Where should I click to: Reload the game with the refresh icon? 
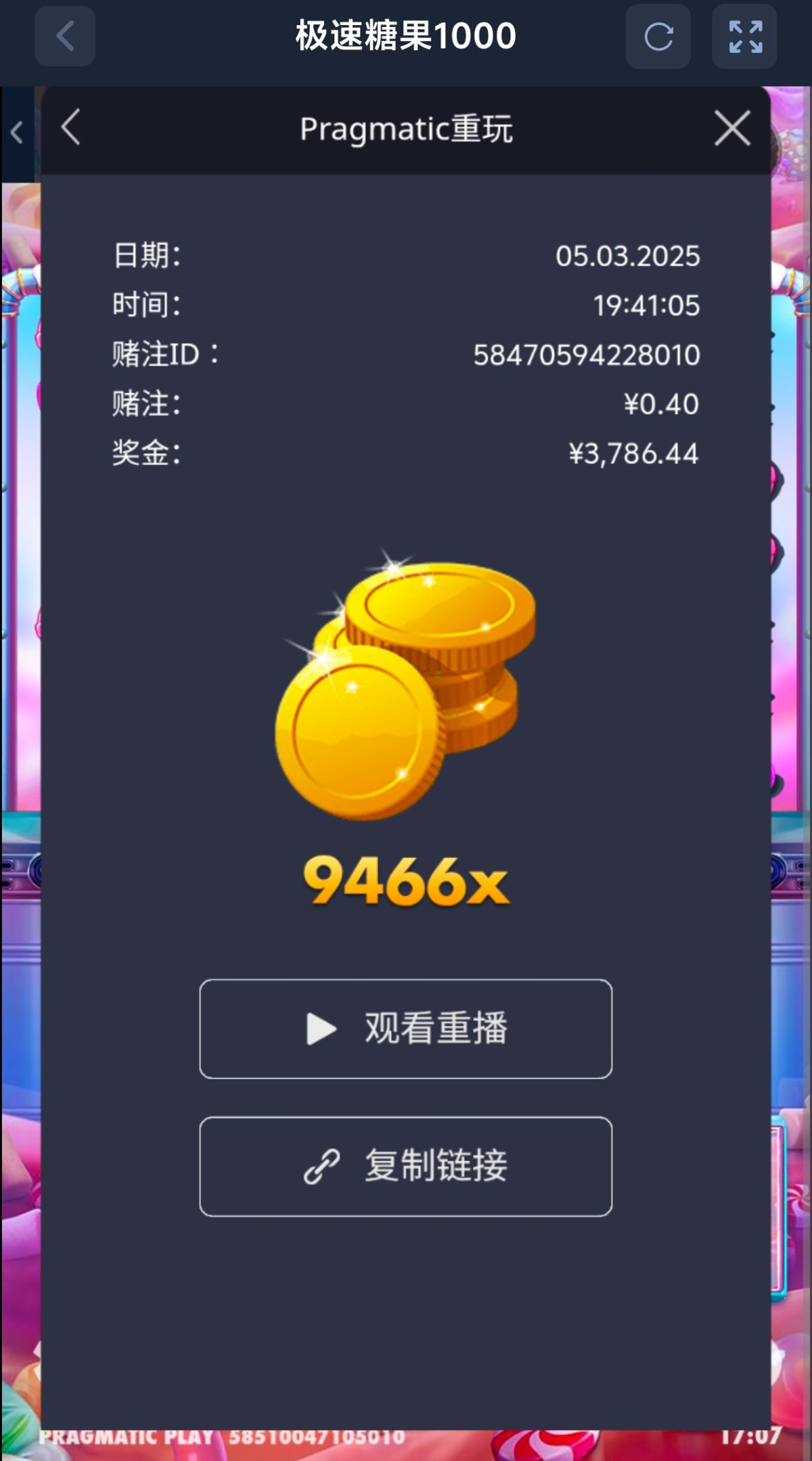coord(658,37)
